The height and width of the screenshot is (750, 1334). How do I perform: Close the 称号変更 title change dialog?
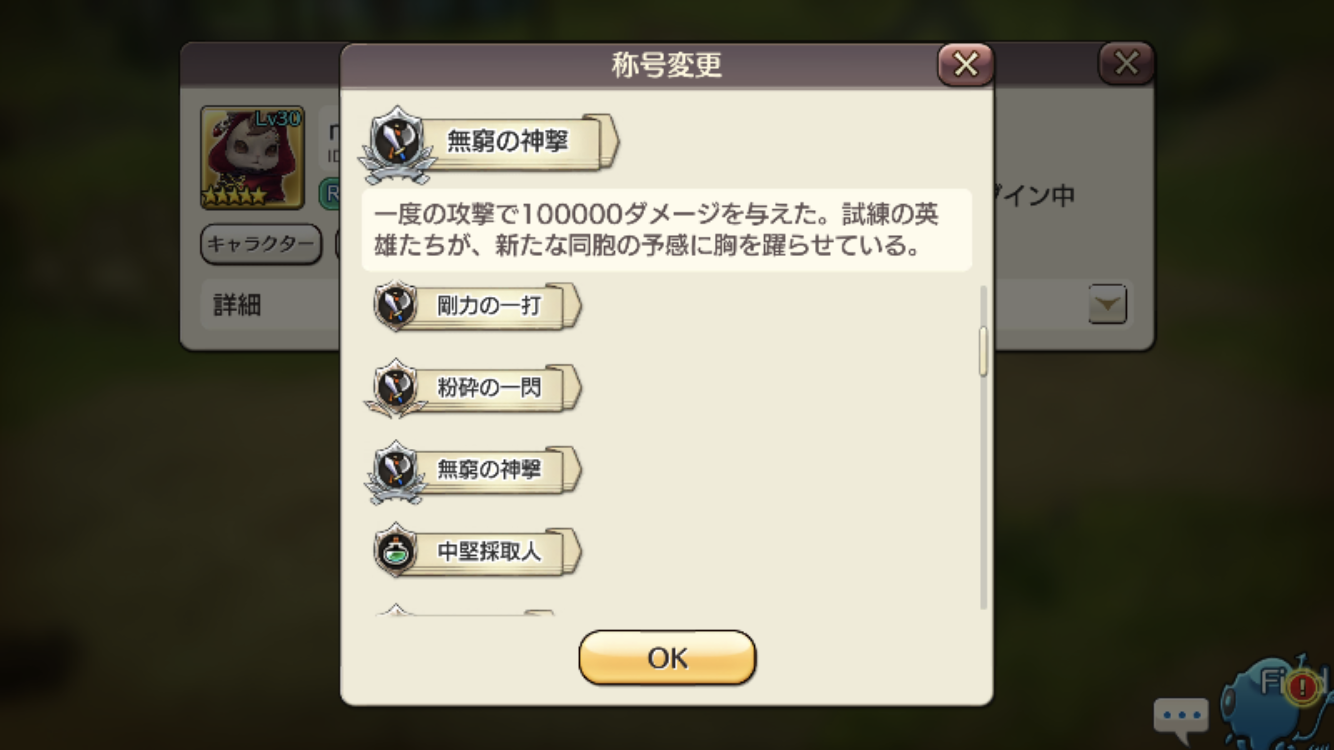point(965,65)
